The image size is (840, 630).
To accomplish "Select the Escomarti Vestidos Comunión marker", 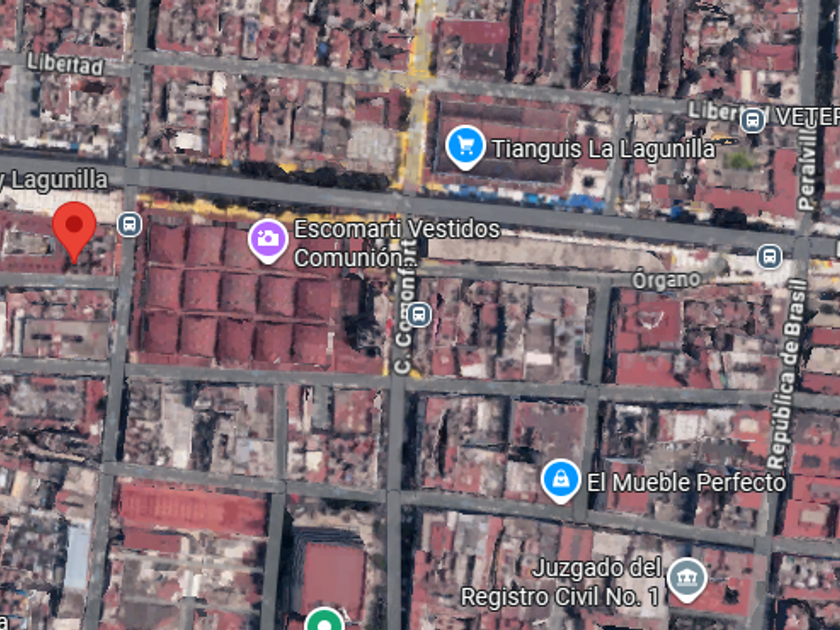I will pos(268,240).
